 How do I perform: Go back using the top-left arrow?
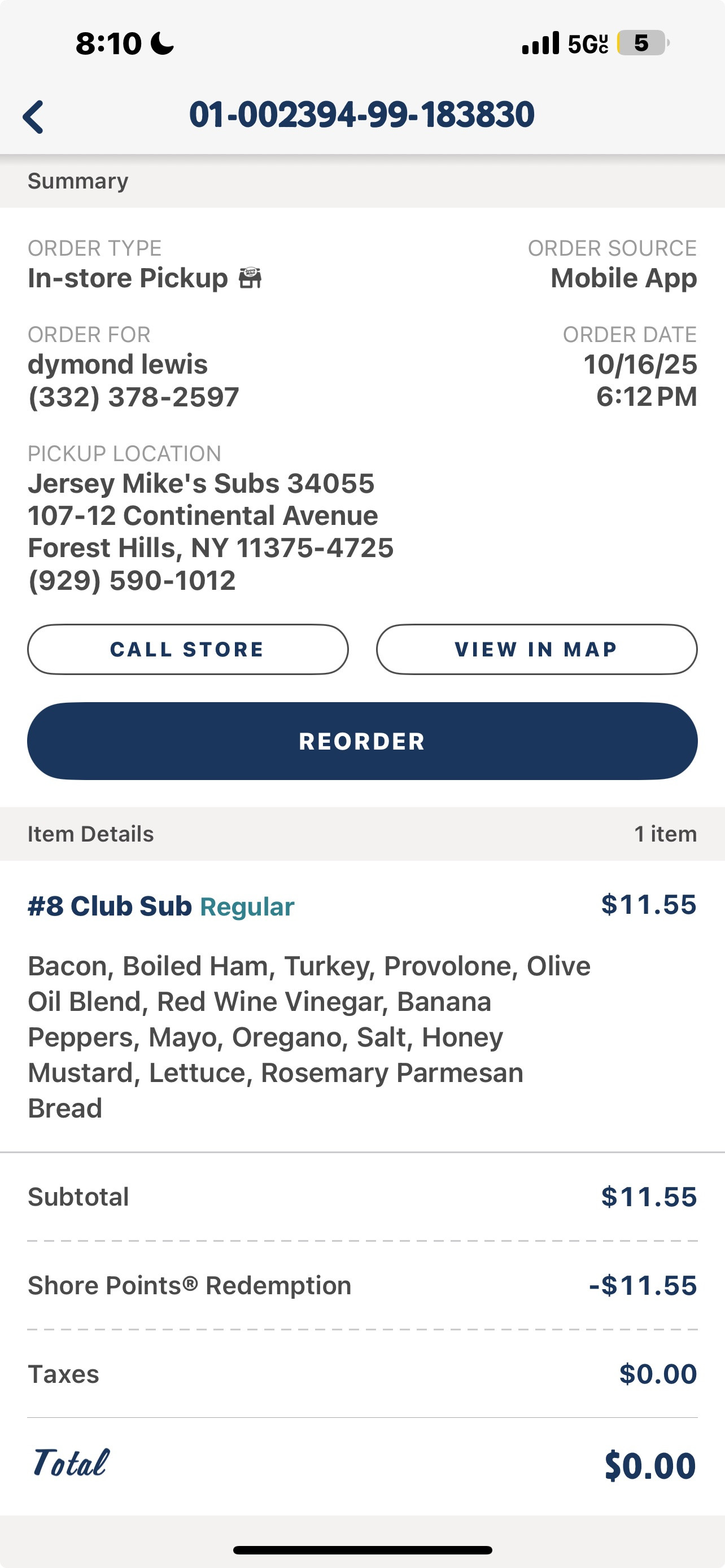(33, 116)
